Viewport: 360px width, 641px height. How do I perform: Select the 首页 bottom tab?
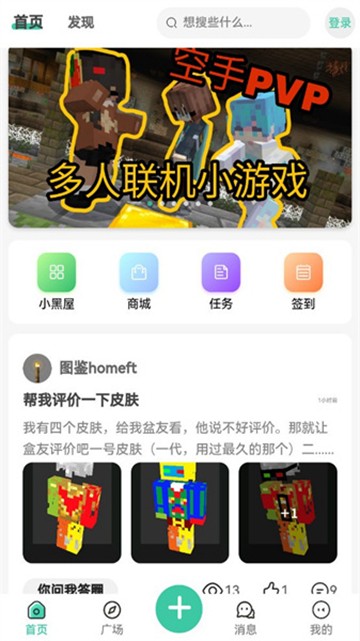coord(37,617)
